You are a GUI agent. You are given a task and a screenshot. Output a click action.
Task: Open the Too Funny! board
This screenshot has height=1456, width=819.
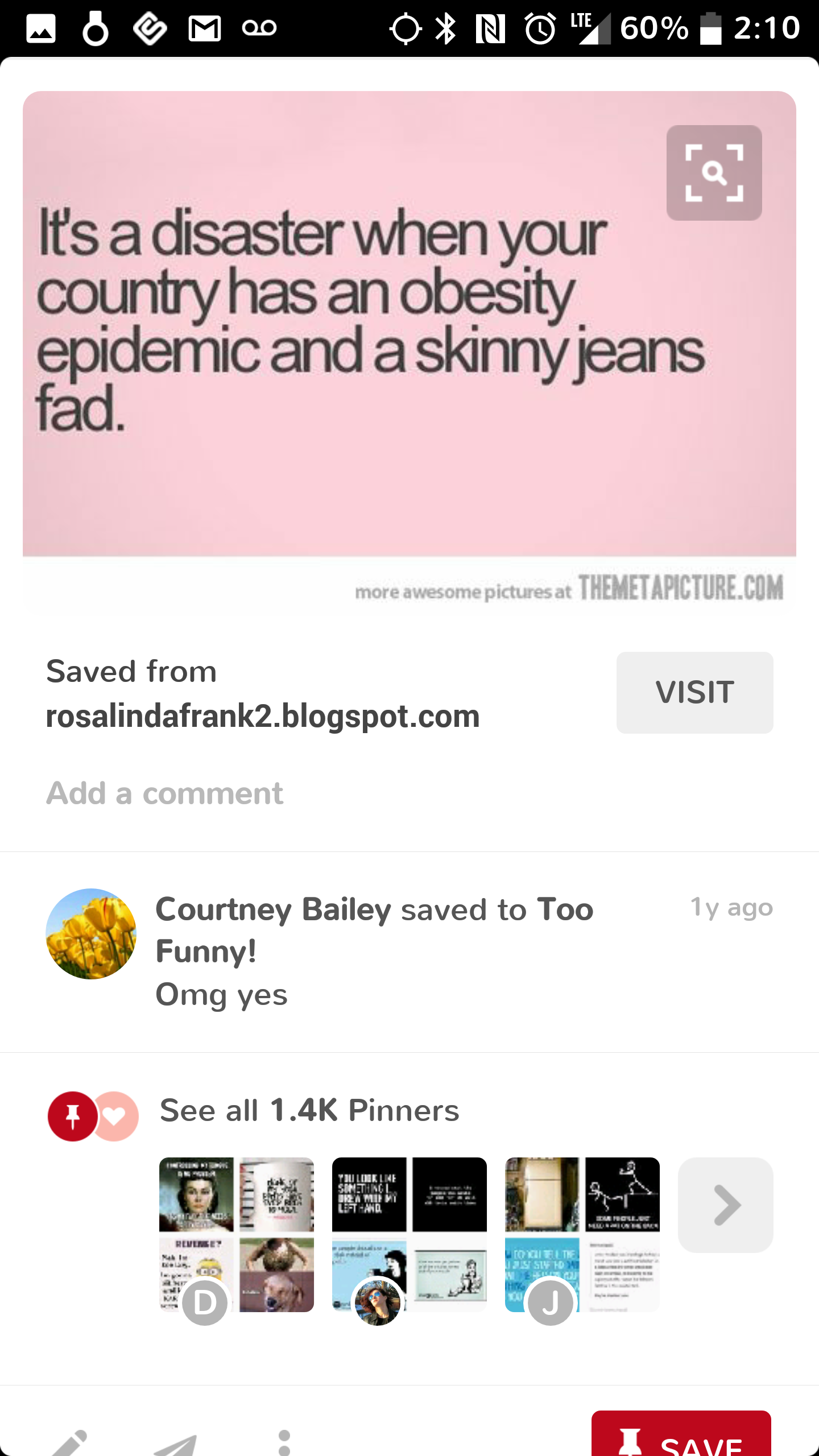tap(375, 929)
